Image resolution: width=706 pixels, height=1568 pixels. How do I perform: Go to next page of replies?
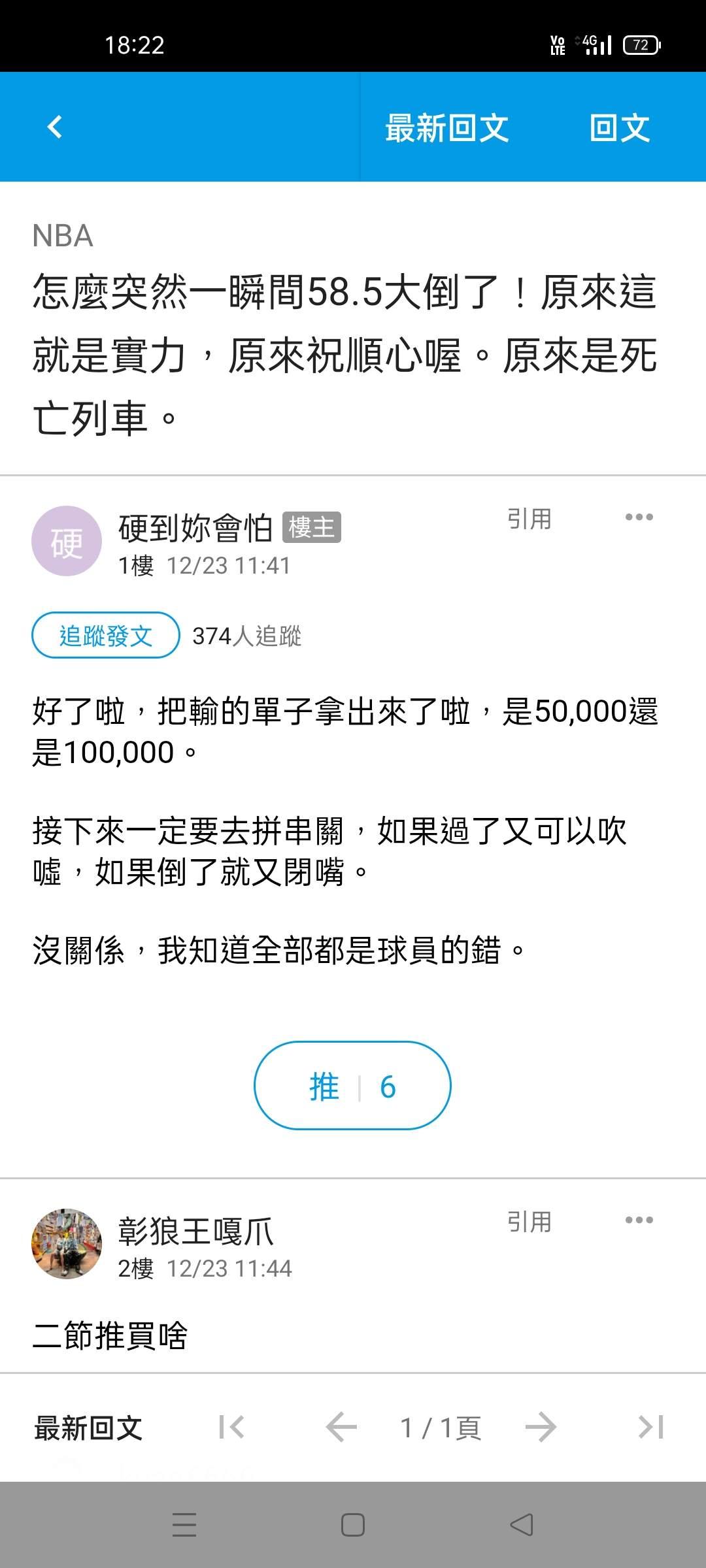(x=541, y=1428)
